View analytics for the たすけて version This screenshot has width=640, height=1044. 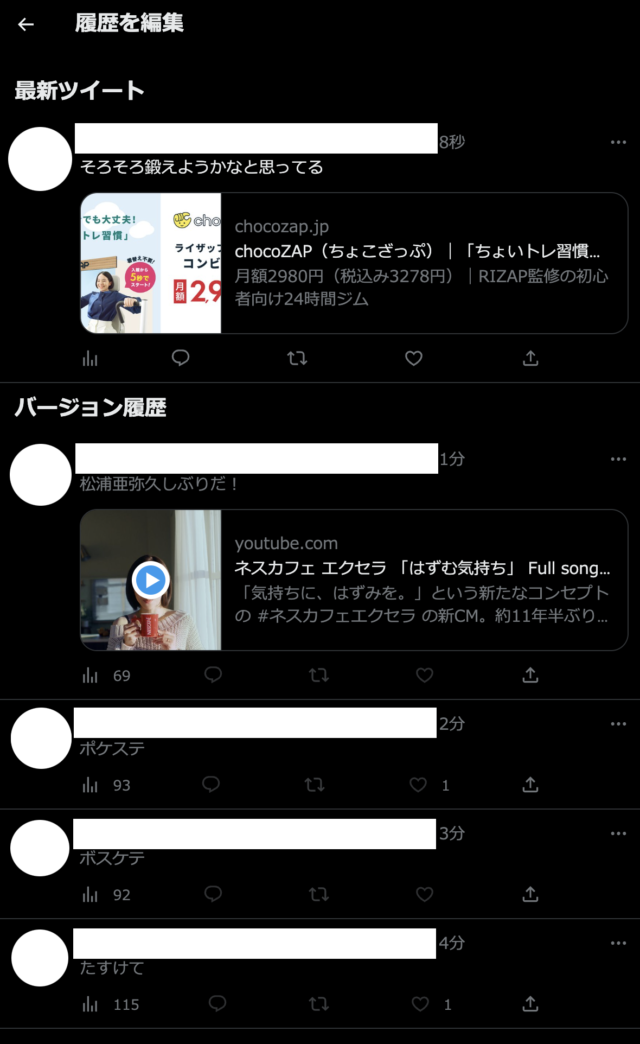point(90,1004)
